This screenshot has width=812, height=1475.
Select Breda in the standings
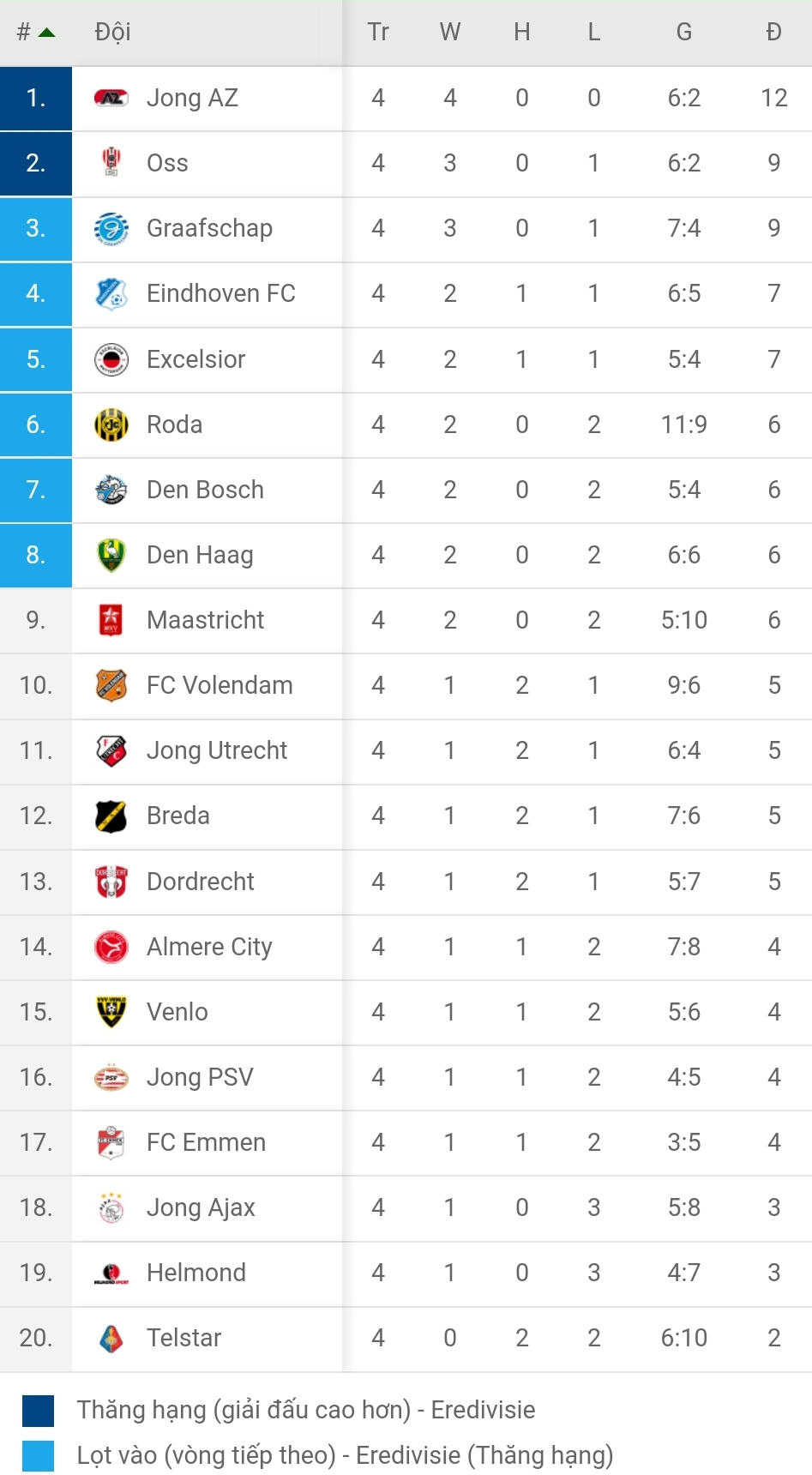pos(177,816)
